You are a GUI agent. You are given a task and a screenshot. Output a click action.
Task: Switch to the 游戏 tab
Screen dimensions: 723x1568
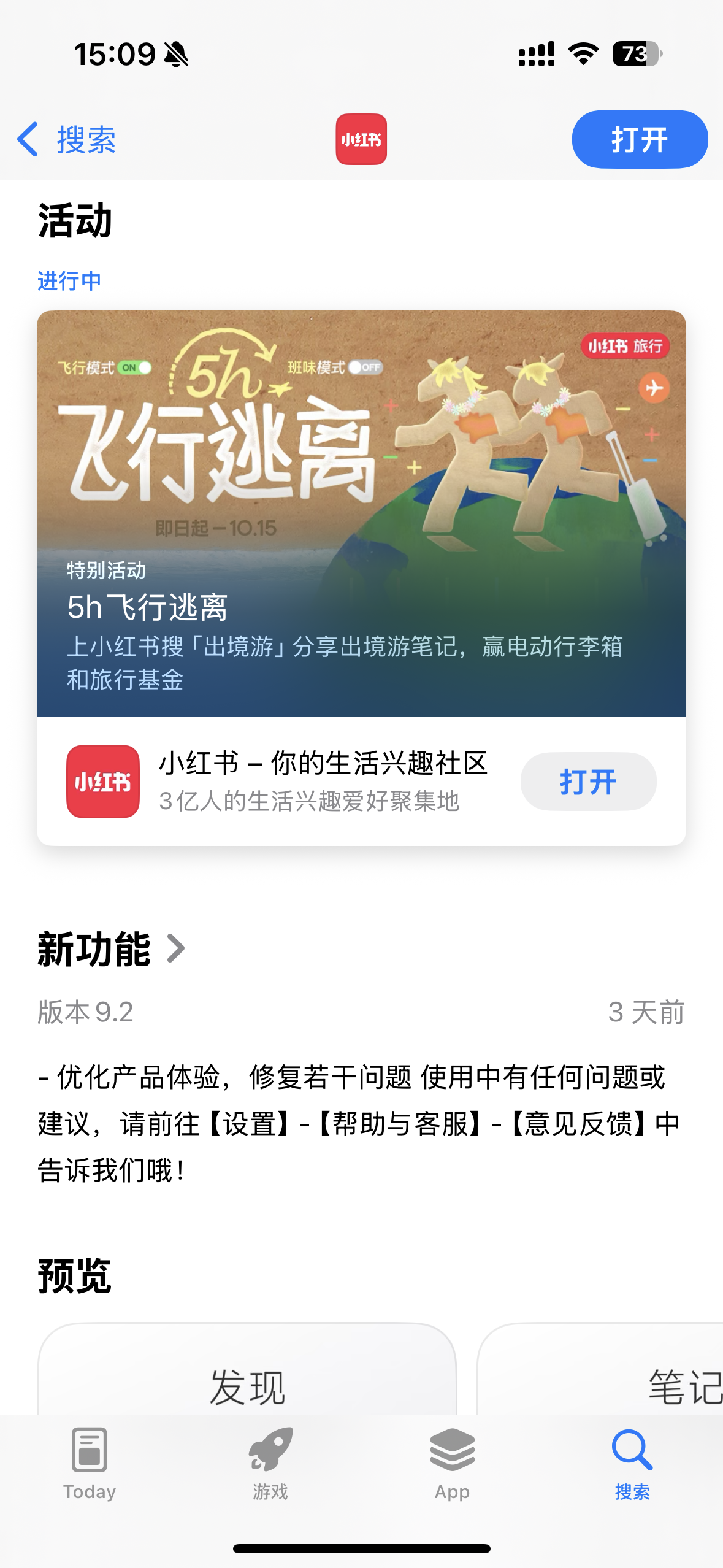point(270,1463)
